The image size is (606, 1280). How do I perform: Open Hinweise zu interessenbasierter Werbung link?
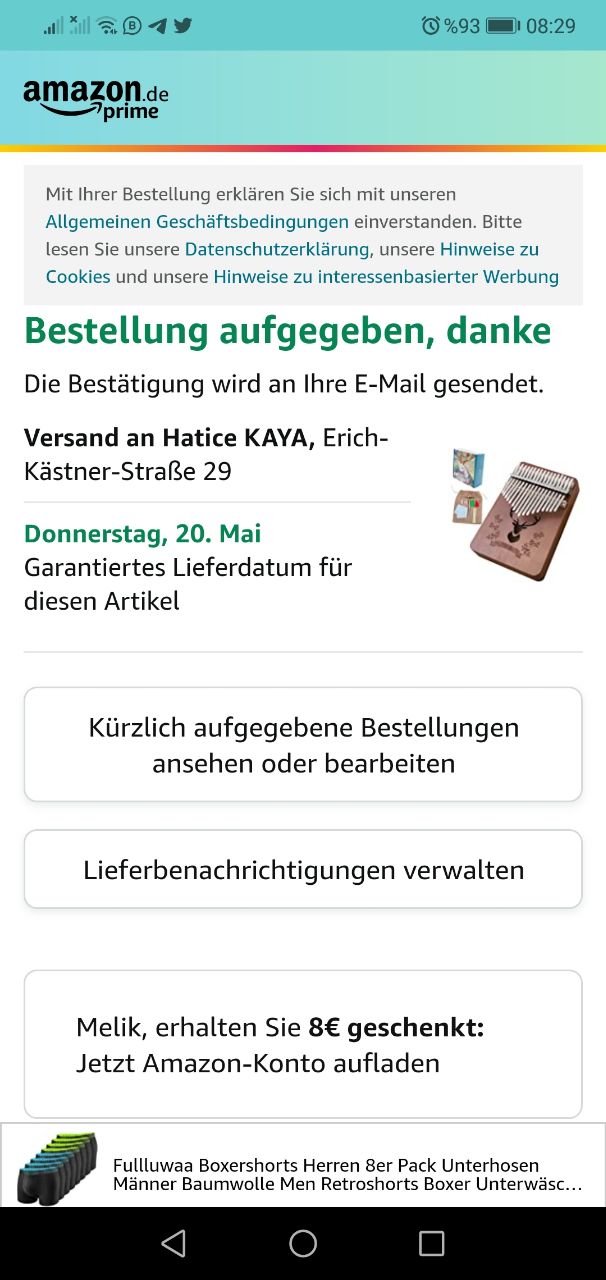click(x=386, y=277)
